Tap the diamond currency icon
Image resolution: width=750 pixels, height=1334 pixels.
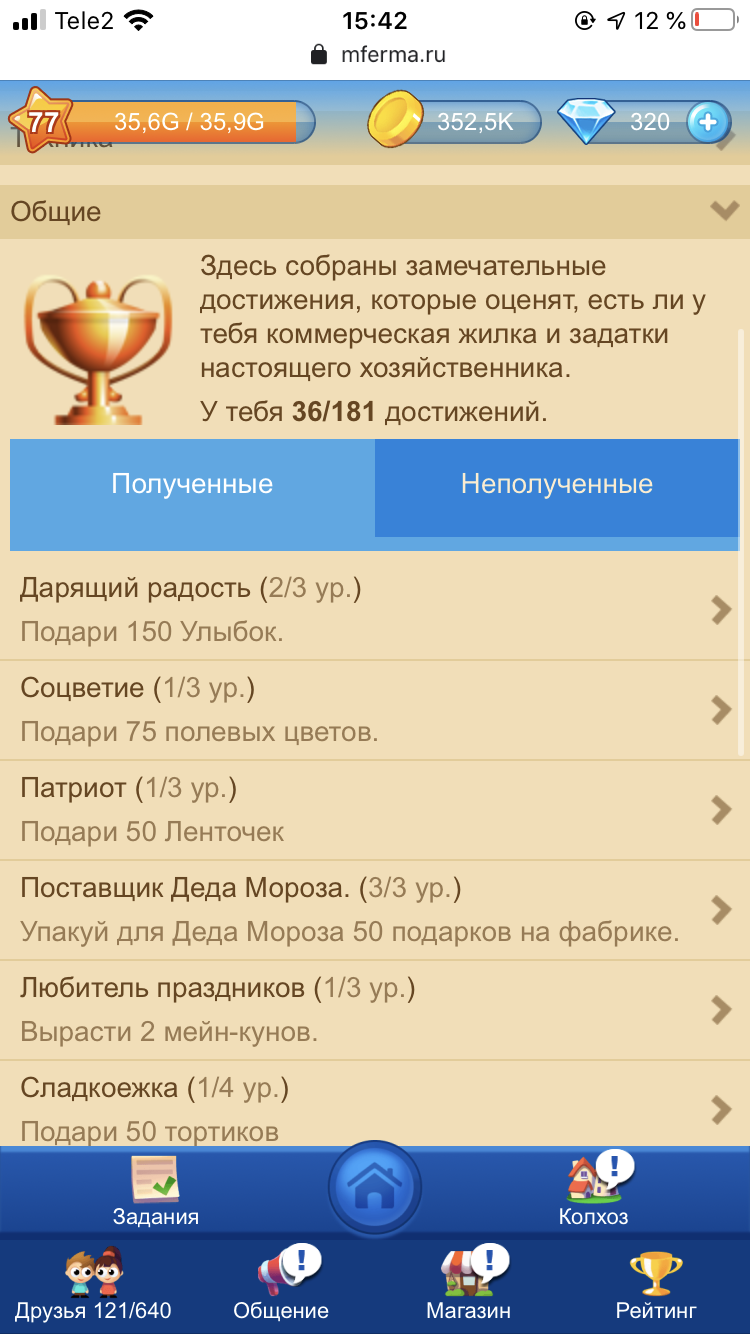tap(586, 120)
